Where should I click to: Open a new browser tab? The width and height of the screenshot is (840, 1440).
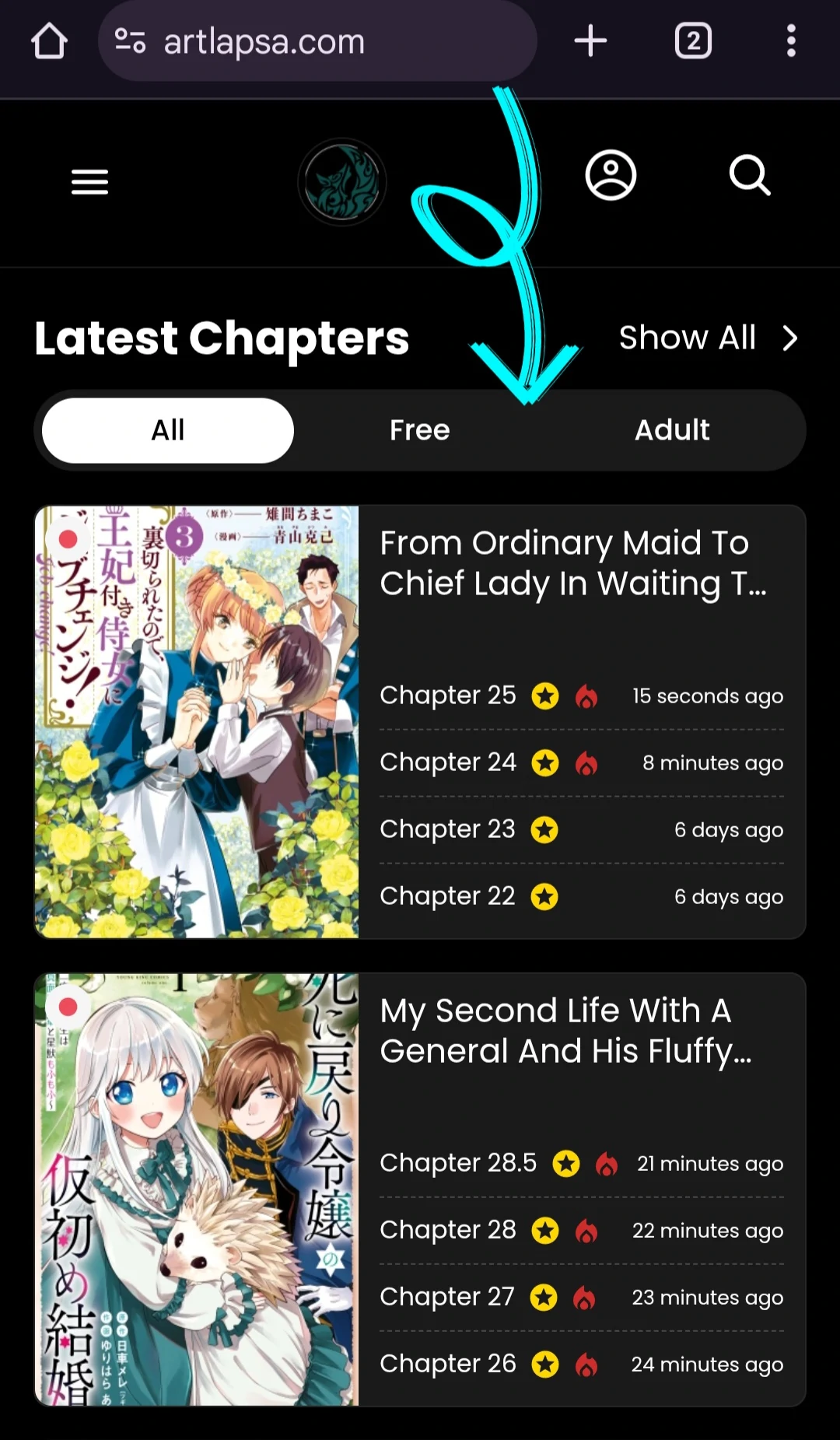590,40
